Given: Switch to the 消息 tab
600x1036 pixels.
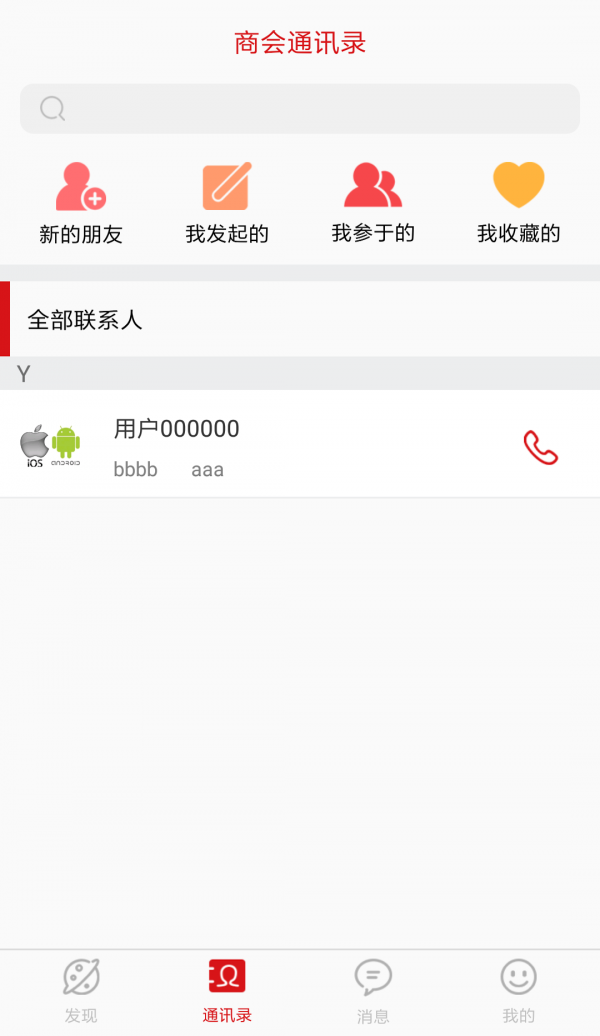Looking at the screenshot, I should click(373, 990).
